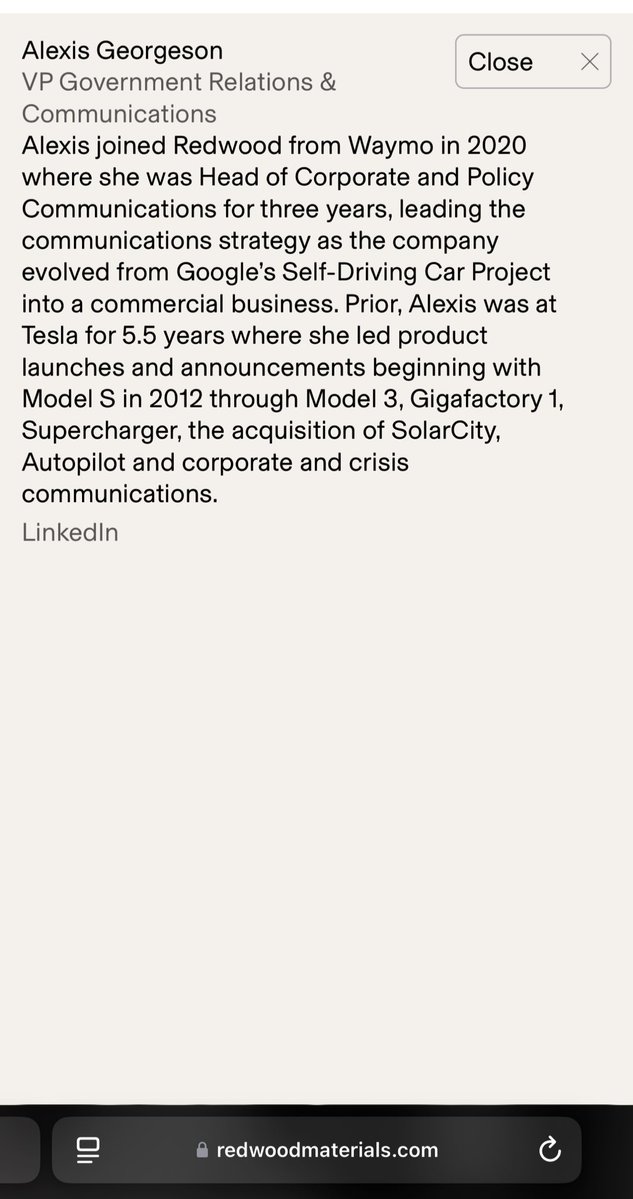Image resolution: width=633 pixels, height=1199 pixels.
Task: Tap the redwoodmaterials.com address bar
Action: point(320,1150)
